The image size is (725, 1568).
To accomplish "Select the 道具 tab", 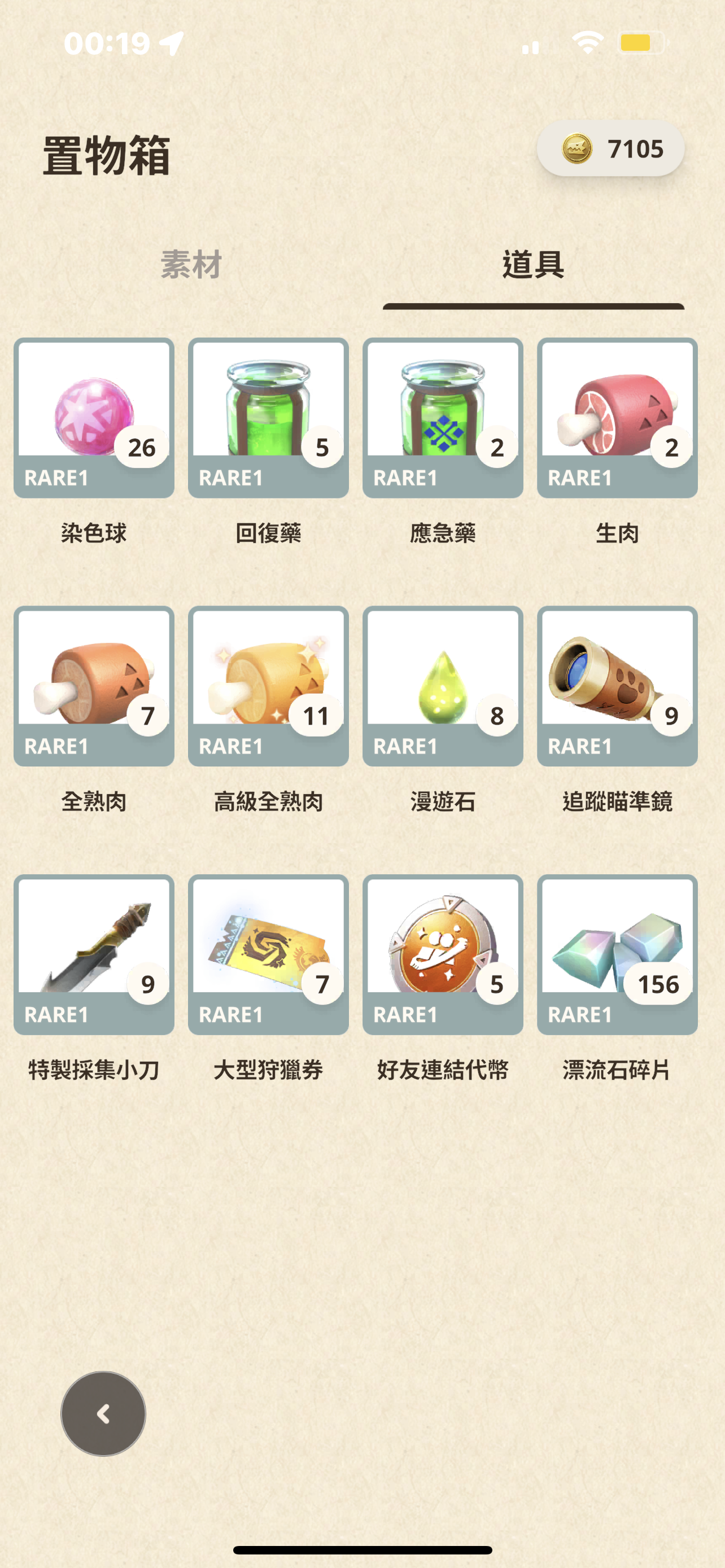I will point(532,265).
